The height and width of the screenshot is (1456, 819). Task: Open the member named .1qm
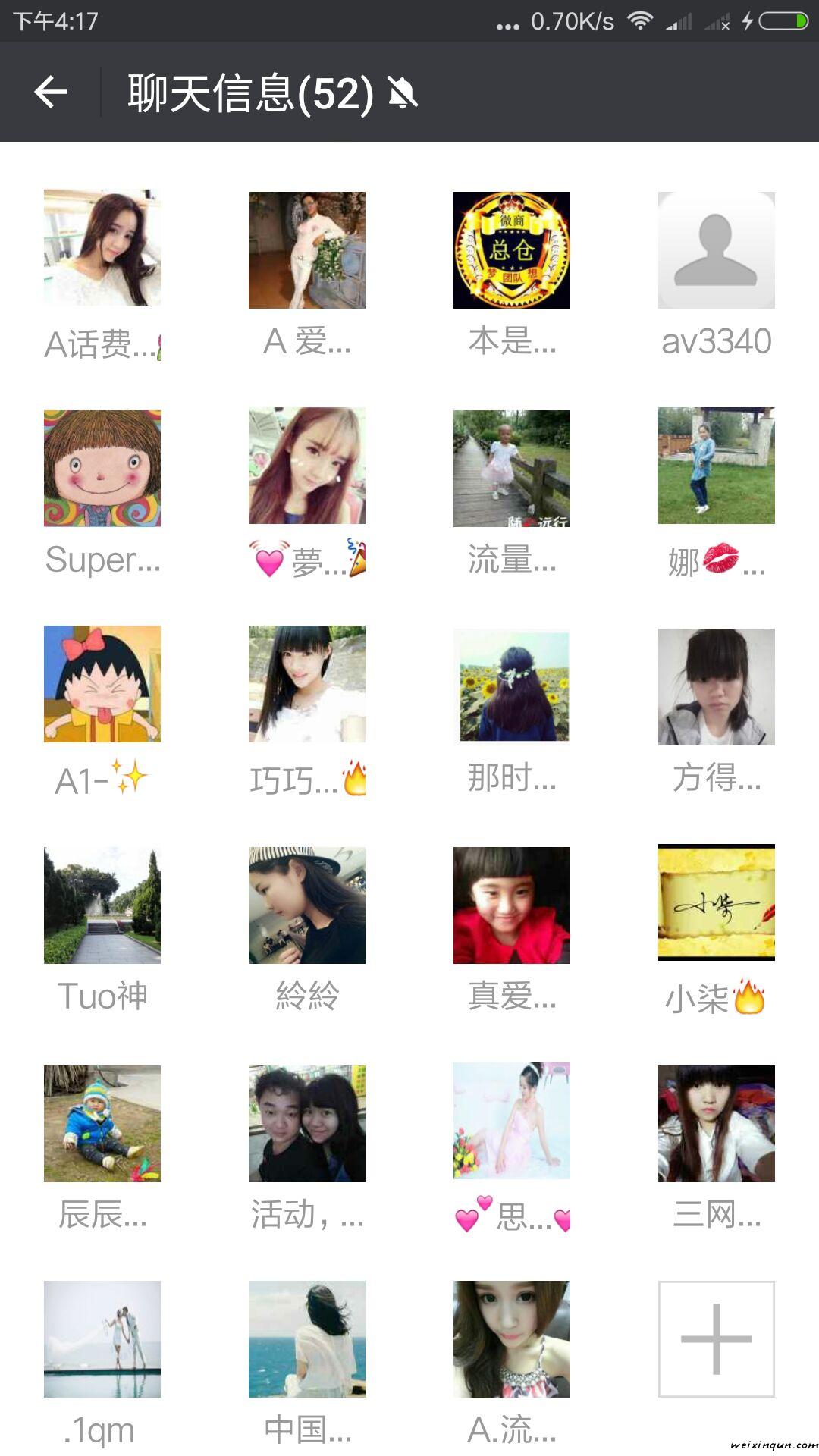(102, 1338)
